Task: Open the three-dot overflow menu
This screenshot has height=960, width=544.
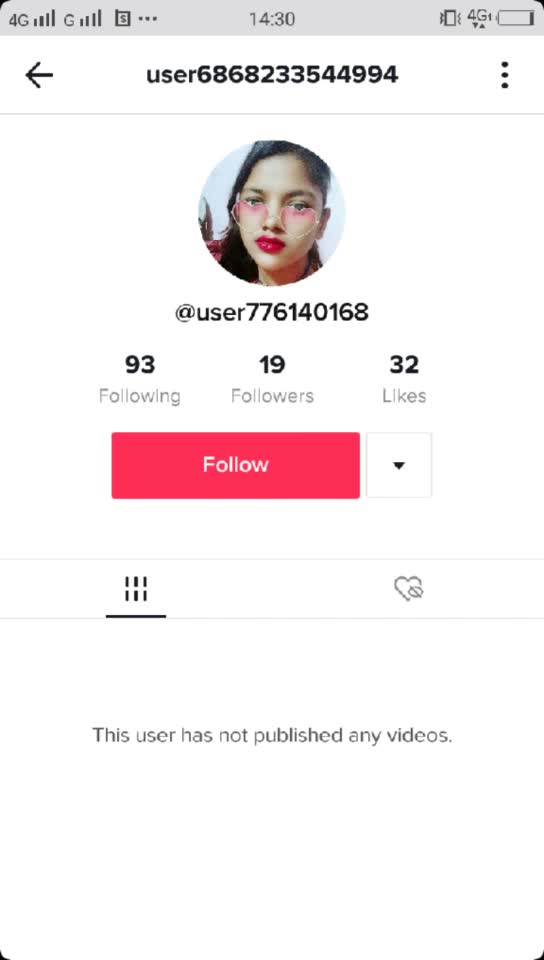Action: [504, 75]
